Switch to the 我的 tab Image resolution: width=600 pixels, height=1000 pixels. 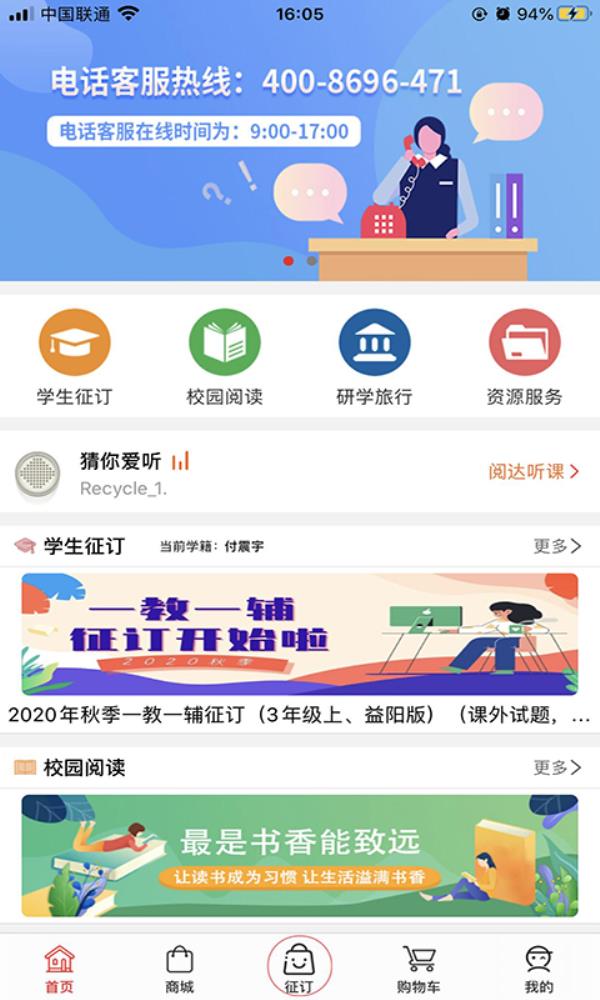tap(539, 970)
